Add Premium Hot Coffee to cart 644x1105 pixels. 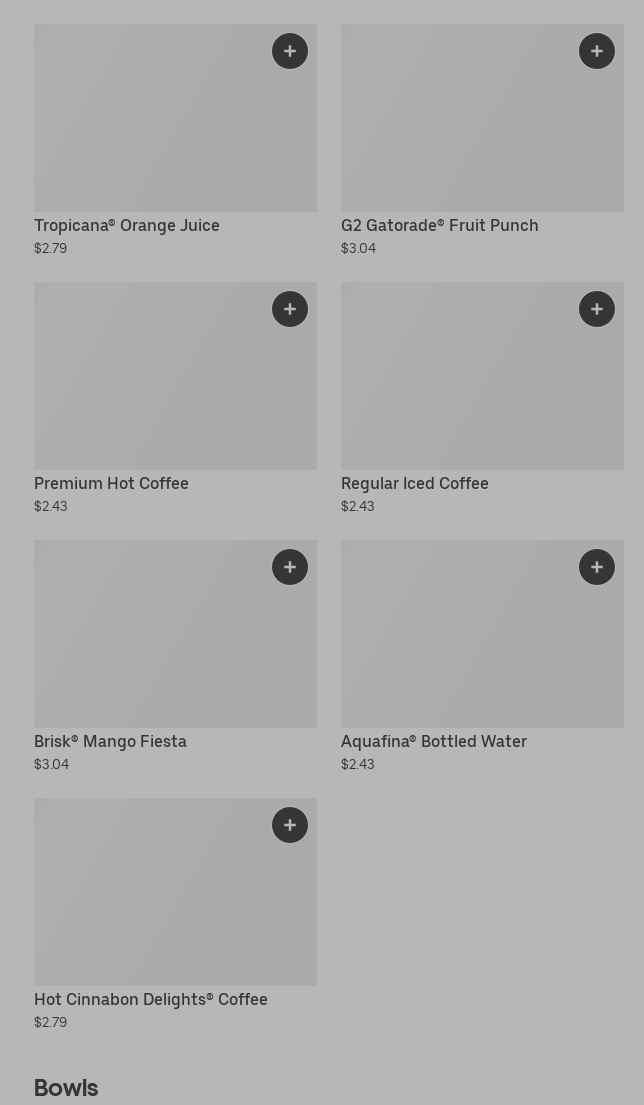pyautogui.click(x=290, y=309)
